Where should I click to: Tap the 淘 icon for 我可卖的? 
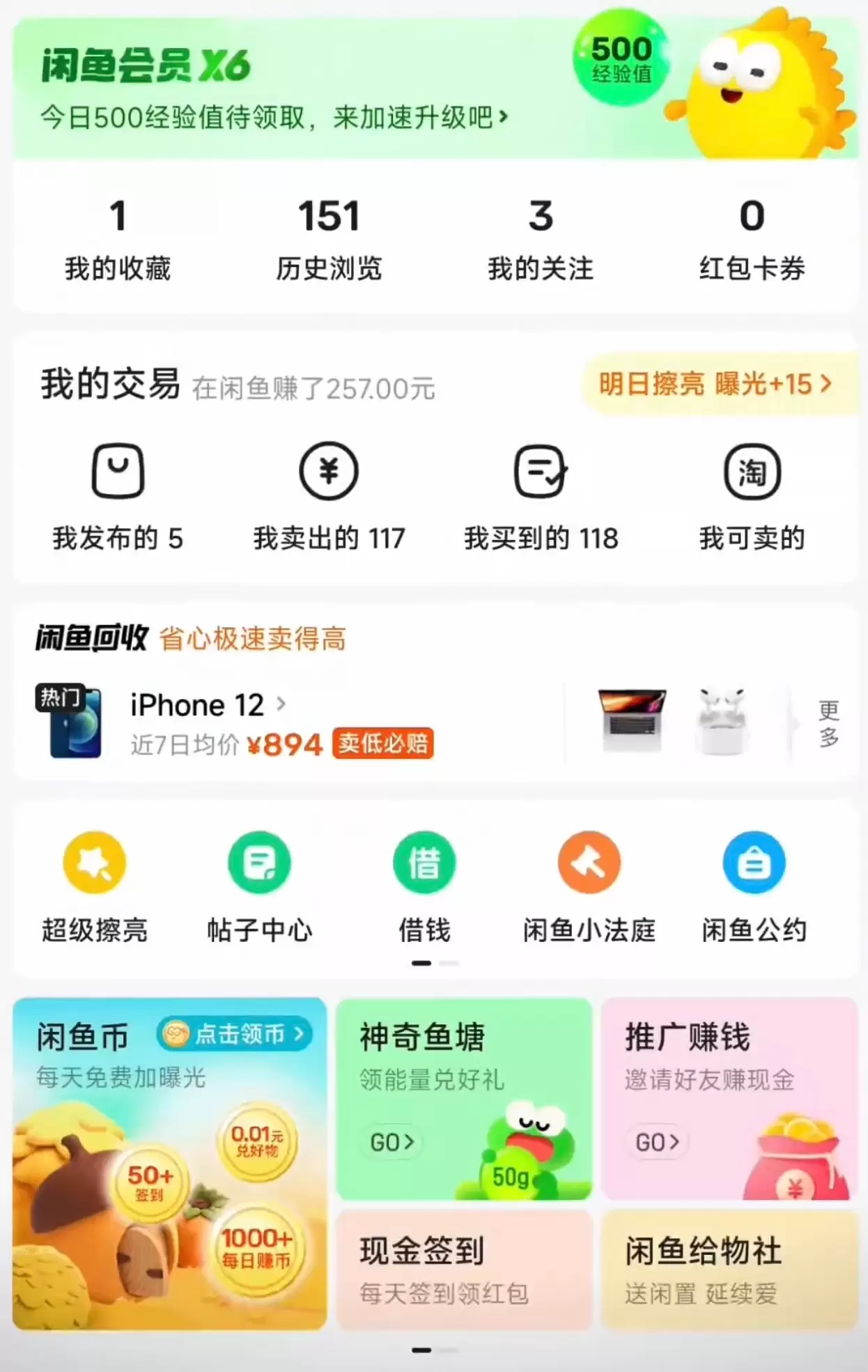tap(752, 472)
